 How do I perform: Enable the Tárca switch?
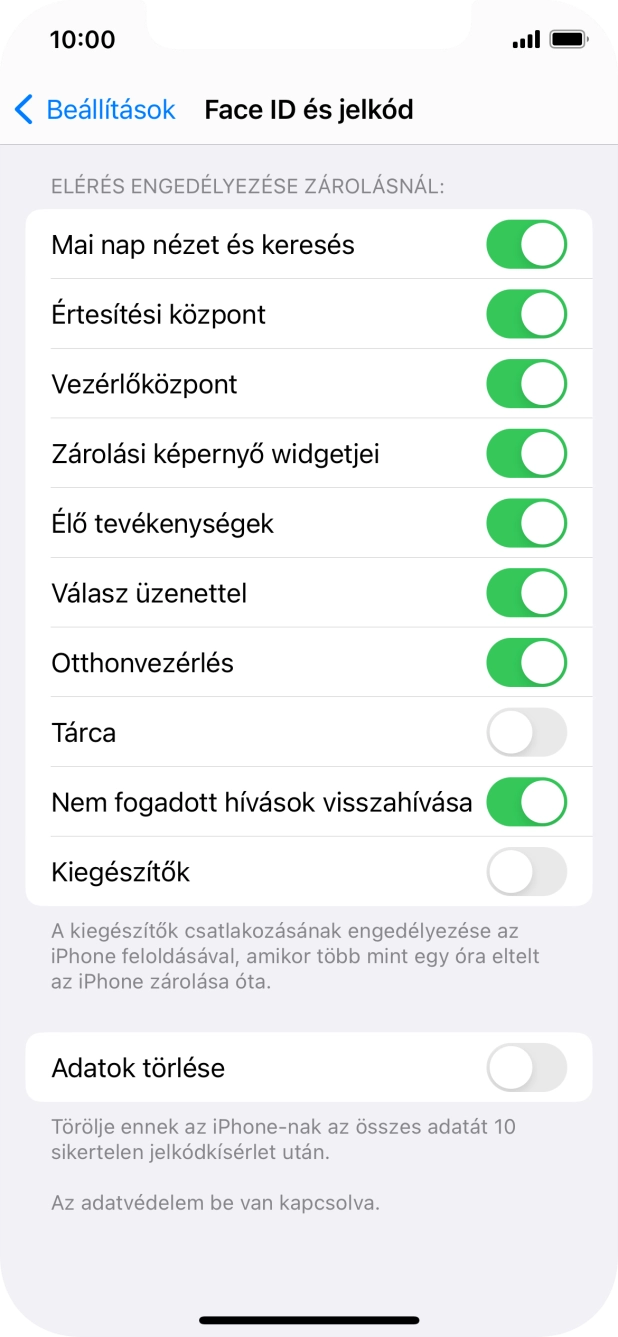[526, 732]
